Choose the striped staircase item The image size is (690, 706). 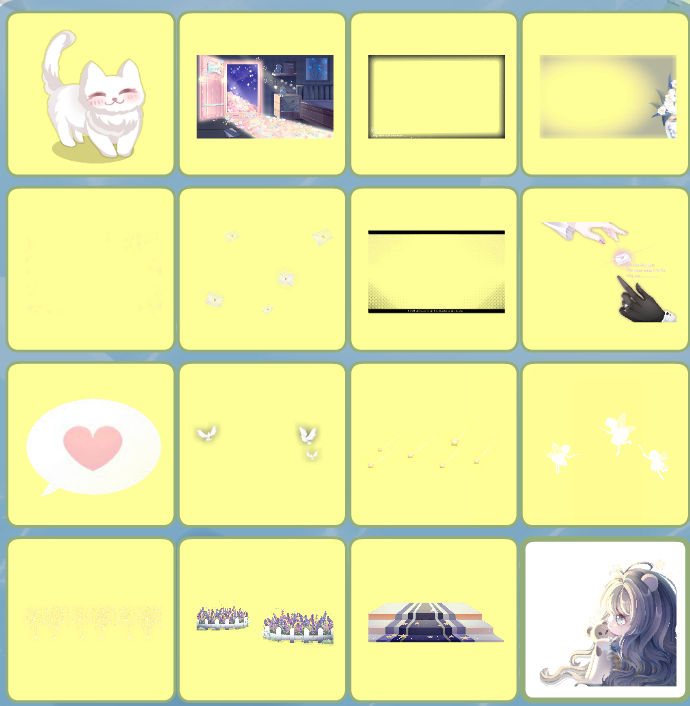pos(434,620)
